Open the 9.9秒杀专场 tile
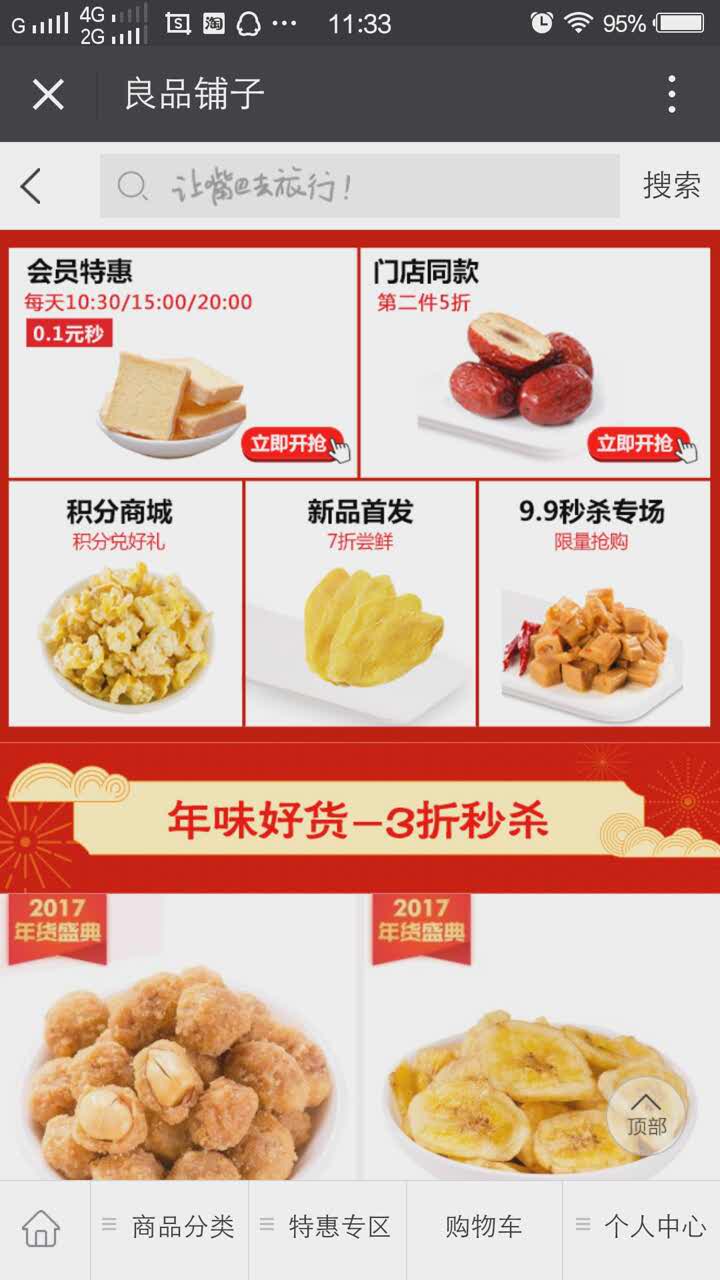This screenshot has height=1280, width=720. [594, 603]
